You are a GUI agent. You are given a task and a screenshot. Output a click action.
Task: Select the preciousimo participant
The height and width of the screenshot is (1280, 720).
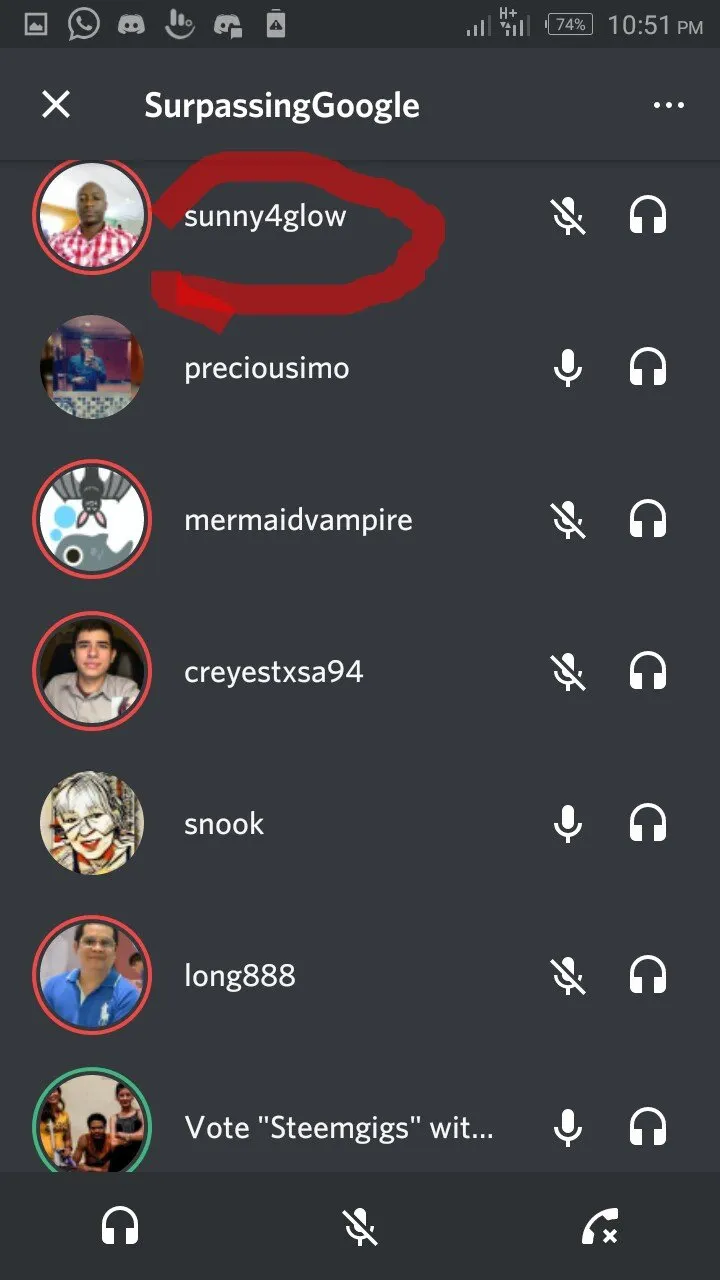pos(360,368)
